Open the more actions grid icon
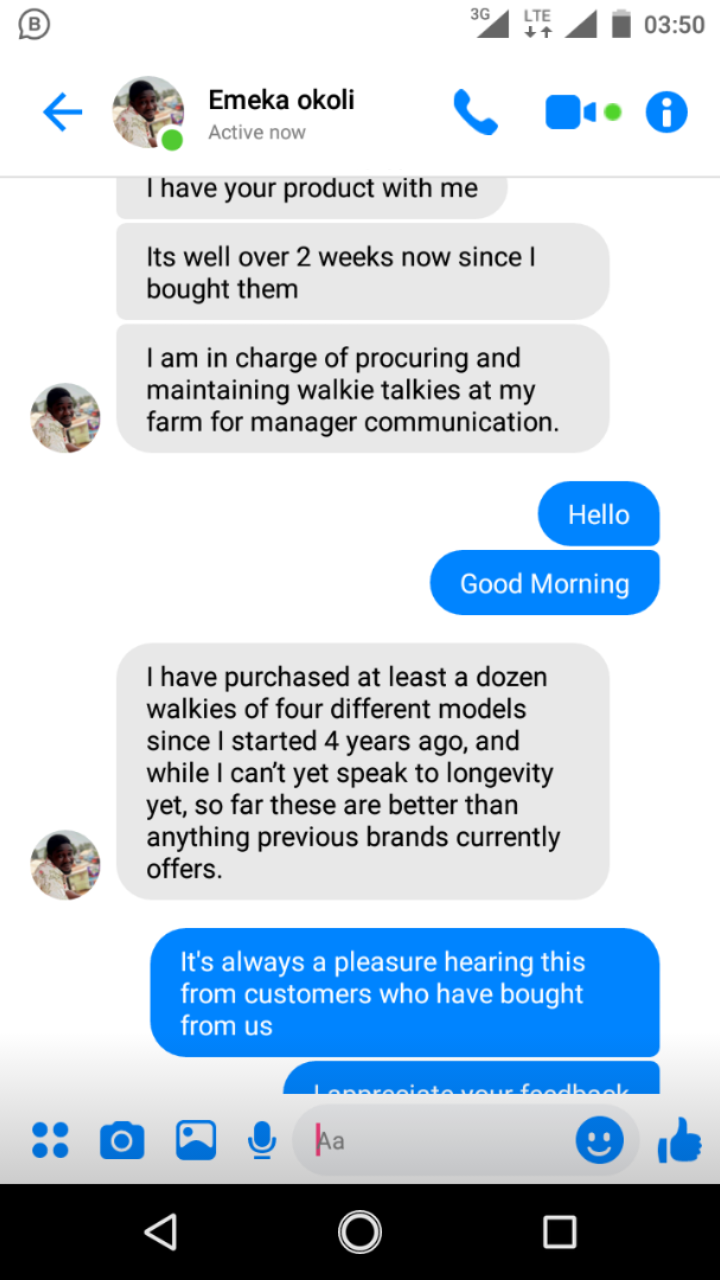Screen dimensions: 720x1280 point(50,1140)
